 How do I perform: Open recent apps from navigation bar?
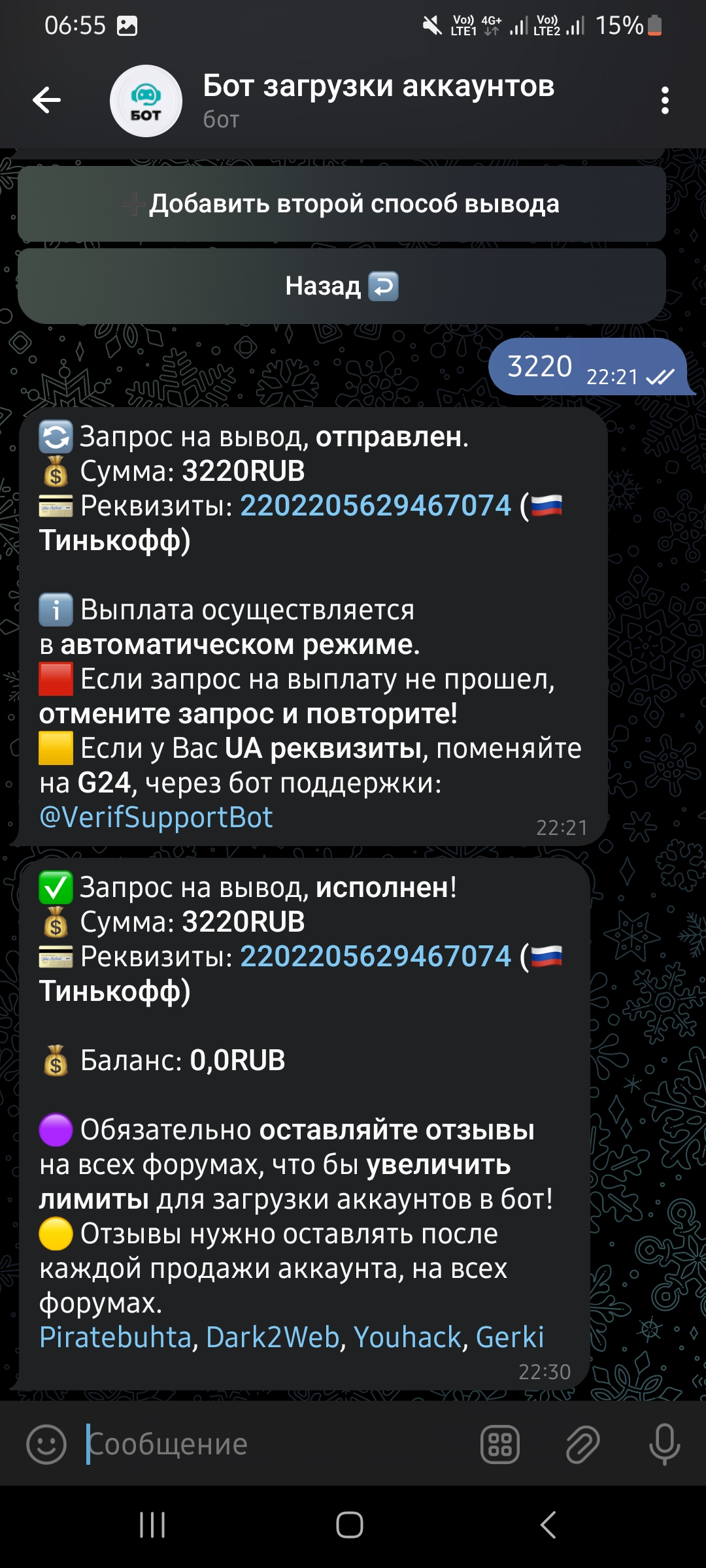tap(152, 1526)
